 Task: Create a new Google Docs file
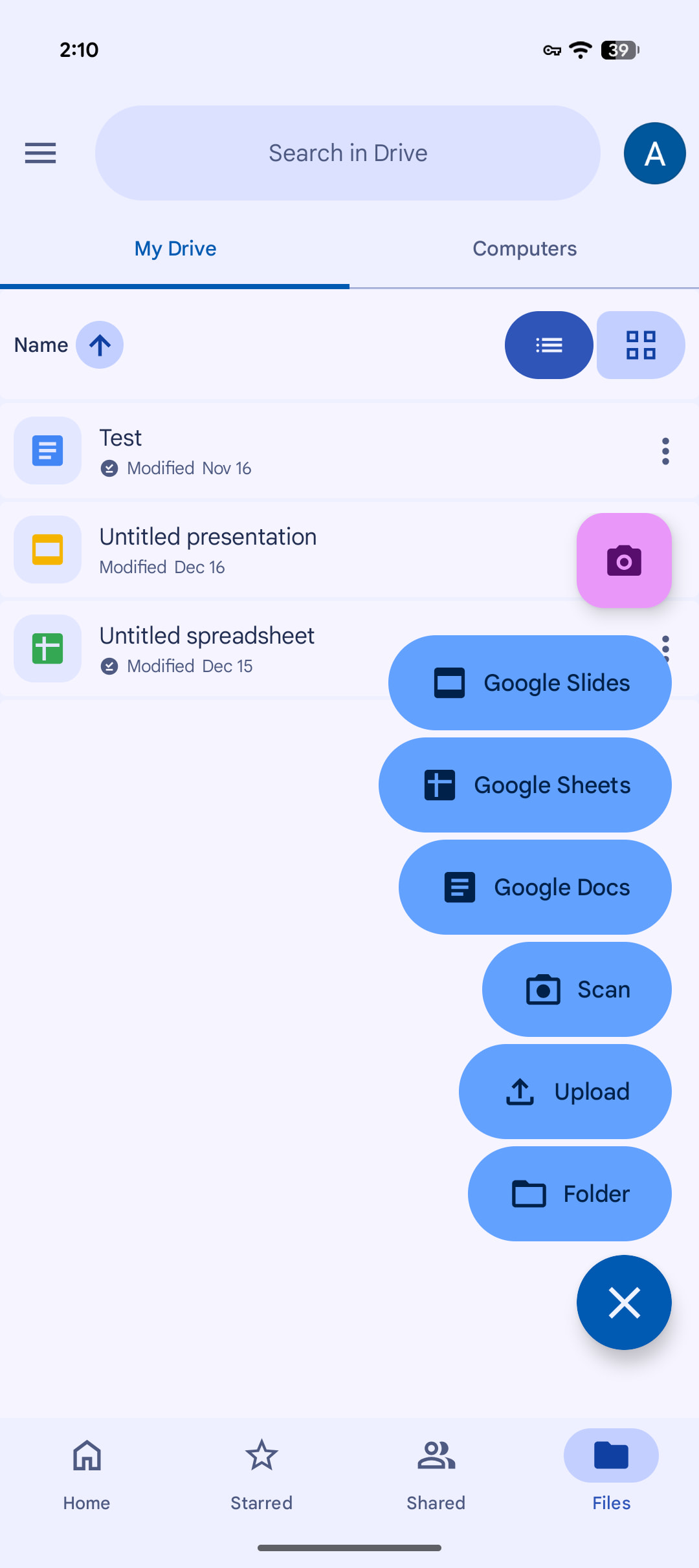[535, 887]
